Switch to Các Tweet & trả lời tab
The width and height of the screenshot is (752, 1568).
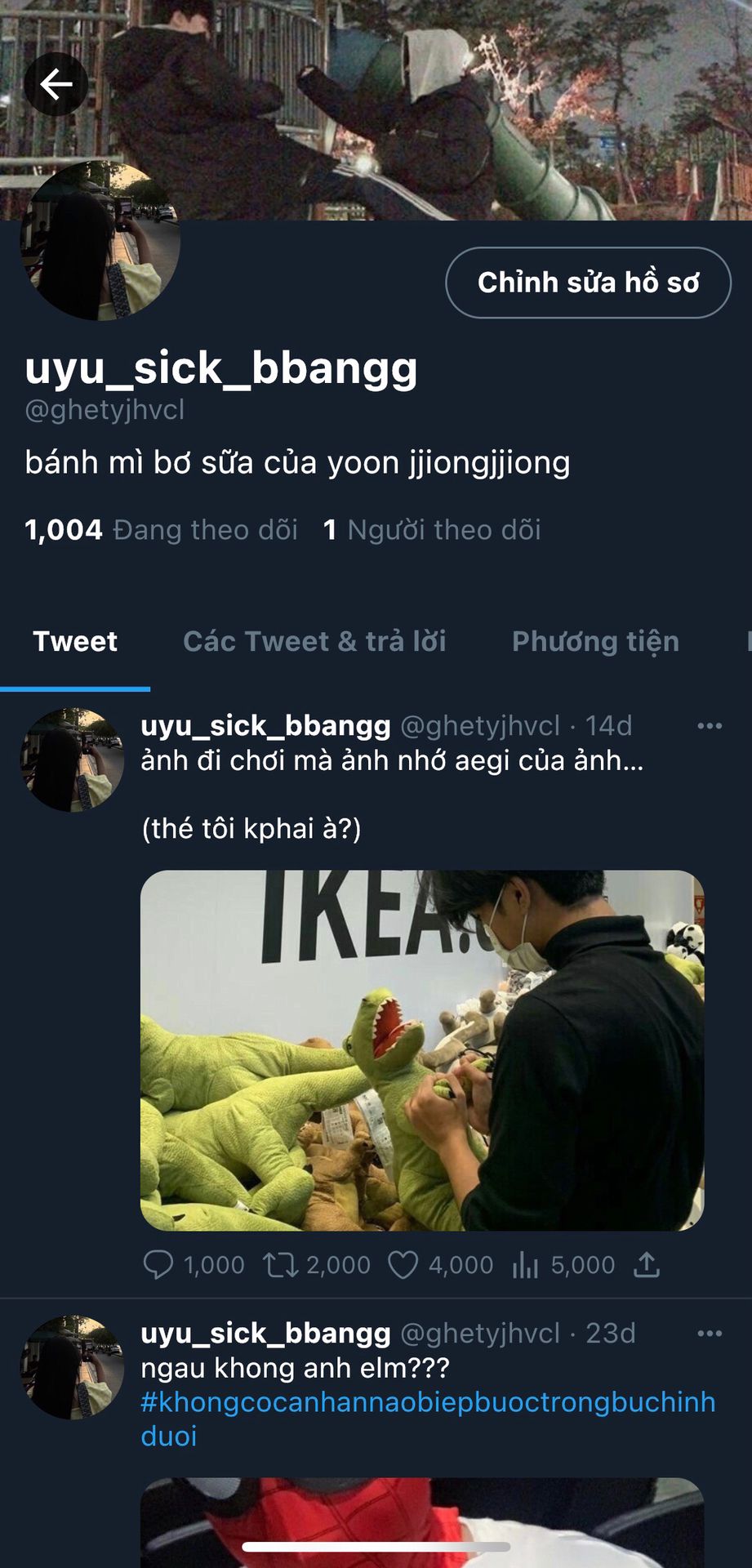[314, 642]
